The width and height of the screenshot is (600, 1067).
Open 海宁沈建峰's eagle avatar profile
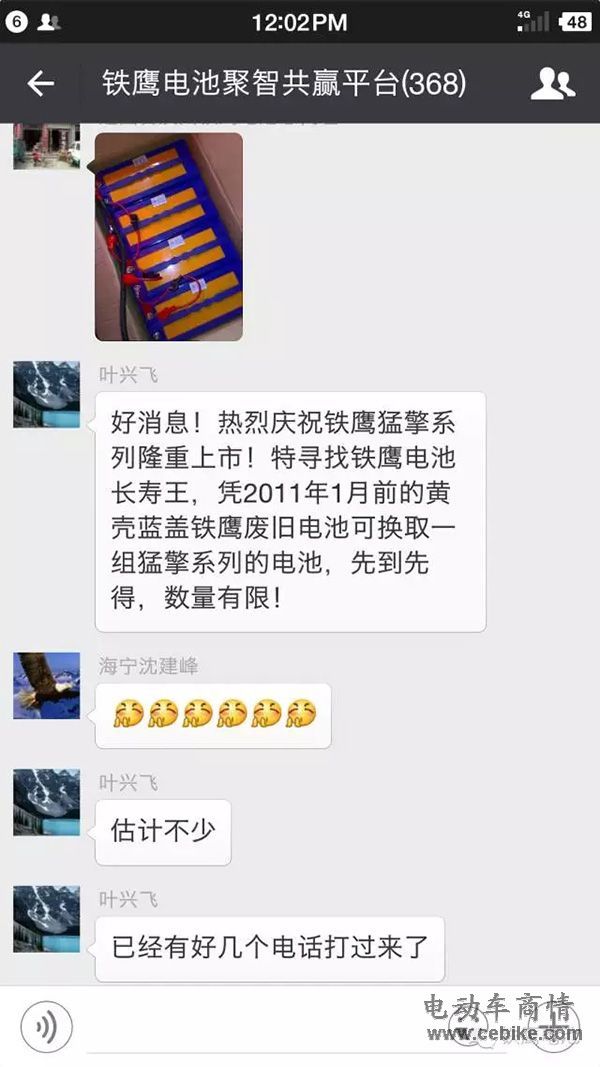[x=46, y=686]
